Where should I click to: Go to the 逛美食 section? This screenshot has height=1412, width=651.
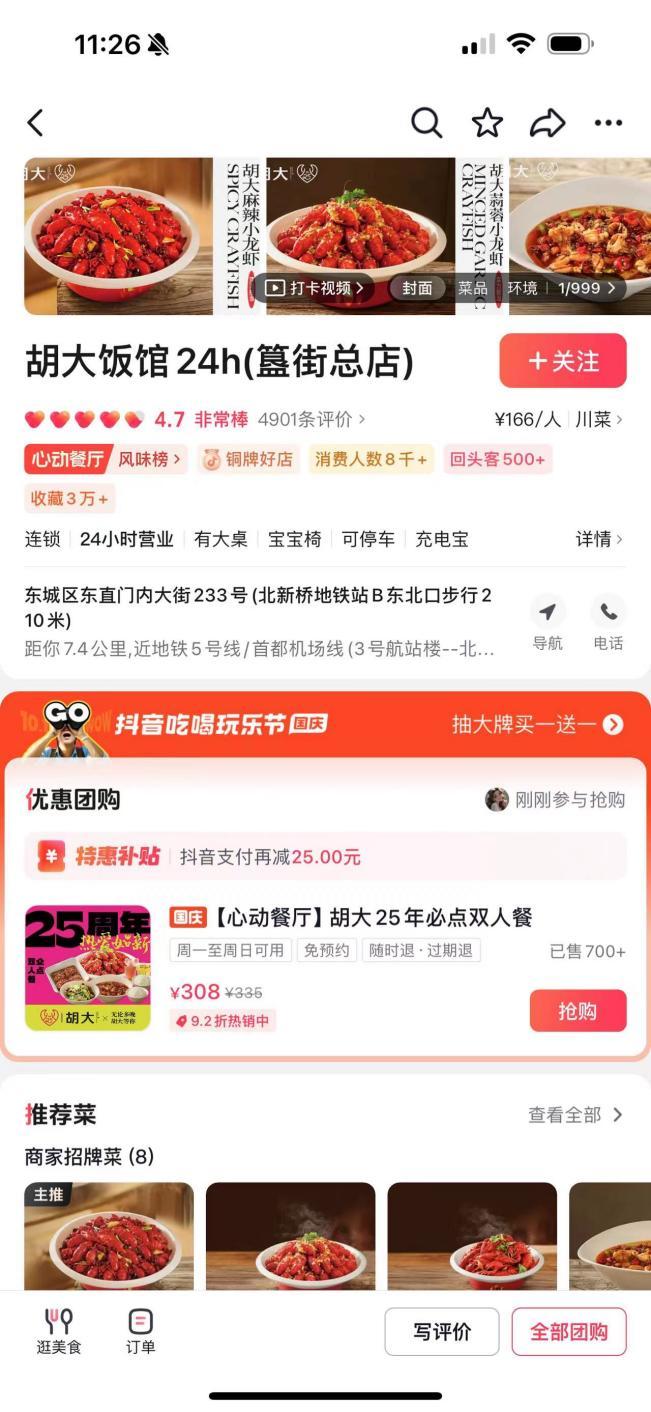point(59,1331)
